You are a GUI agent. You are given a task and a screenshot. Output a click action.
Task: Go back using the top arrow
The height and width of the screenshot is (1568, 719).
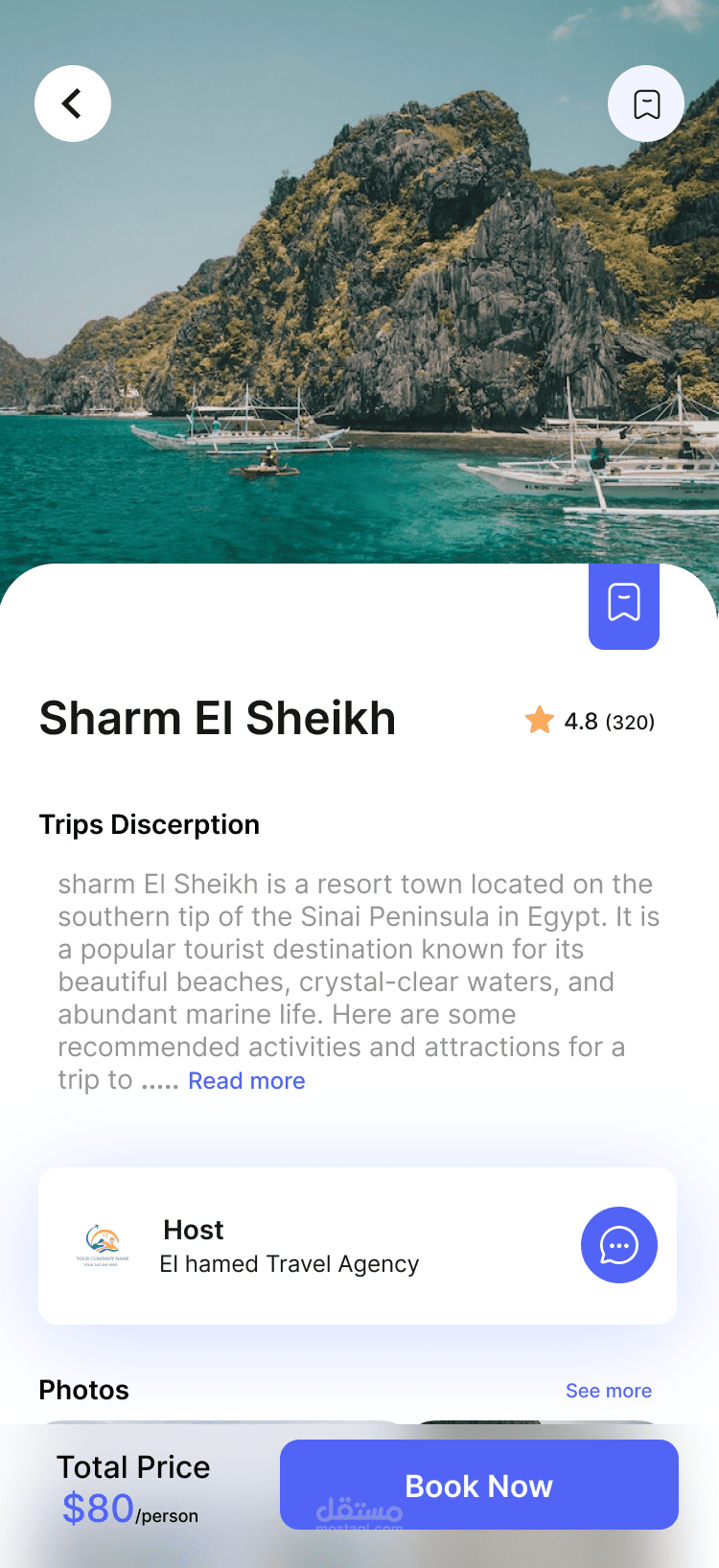(x=73, y=104)
